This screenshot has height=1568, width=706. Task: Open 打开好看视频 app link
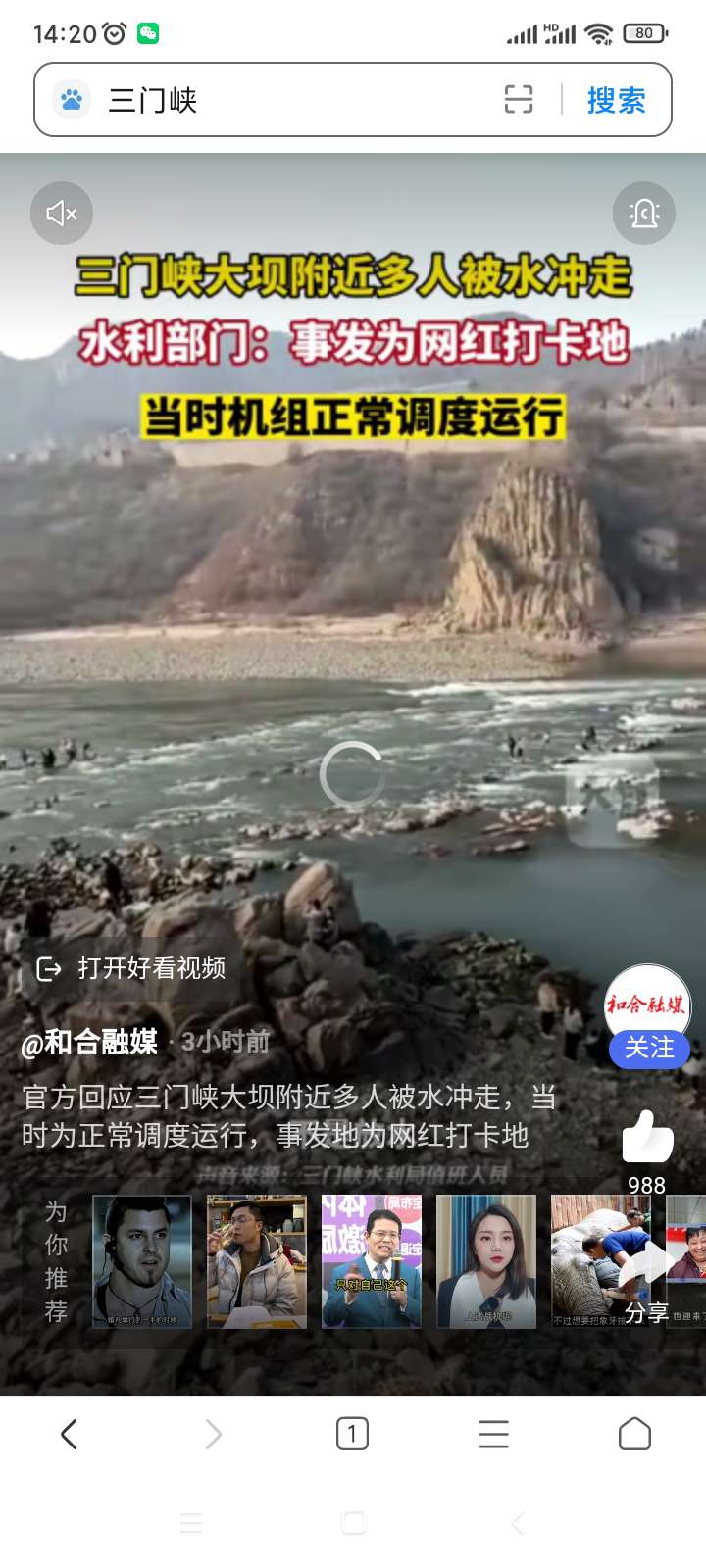(131, 968)
